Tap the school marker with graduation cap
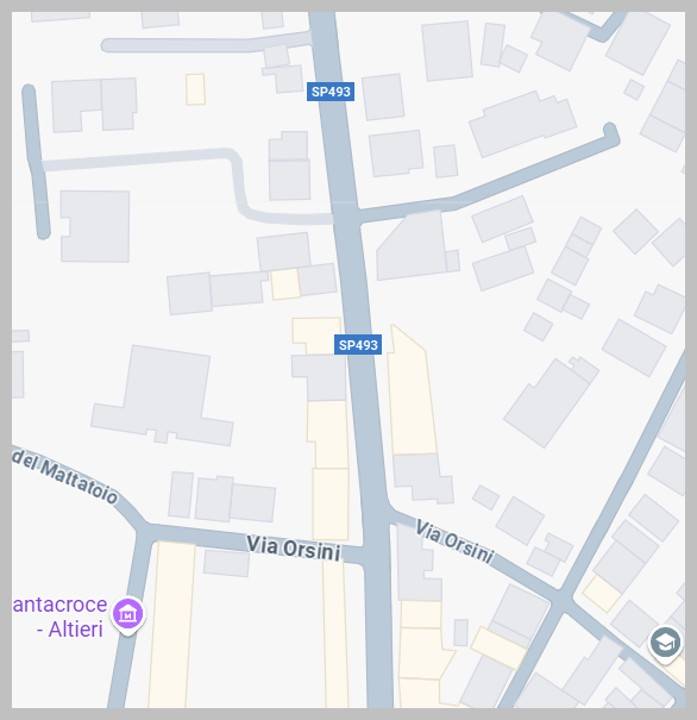Image resolution: width=697 pixels, height=720 pixels. (665, 642)
